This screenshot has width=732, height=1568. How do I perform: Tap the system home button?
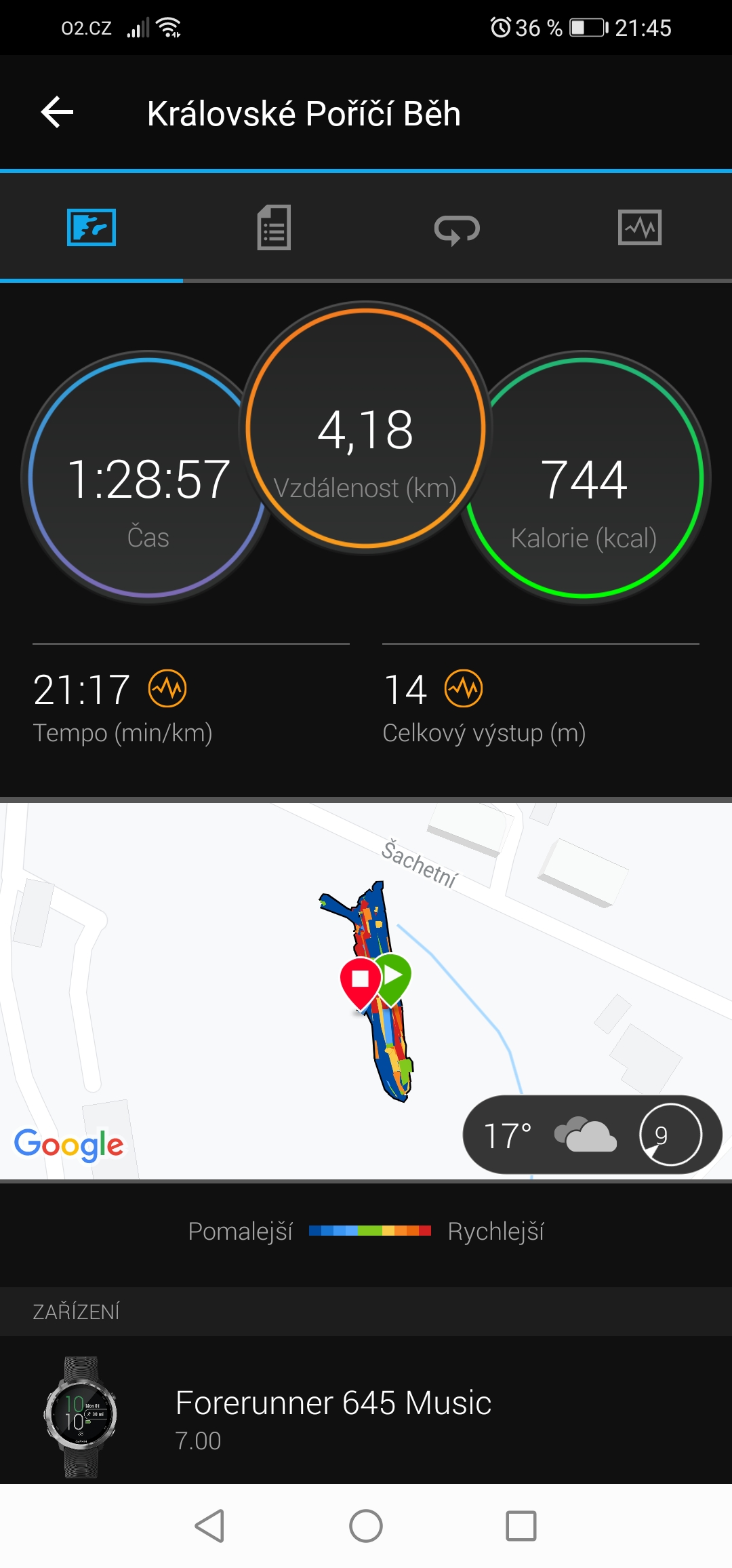pos(366,1526)
